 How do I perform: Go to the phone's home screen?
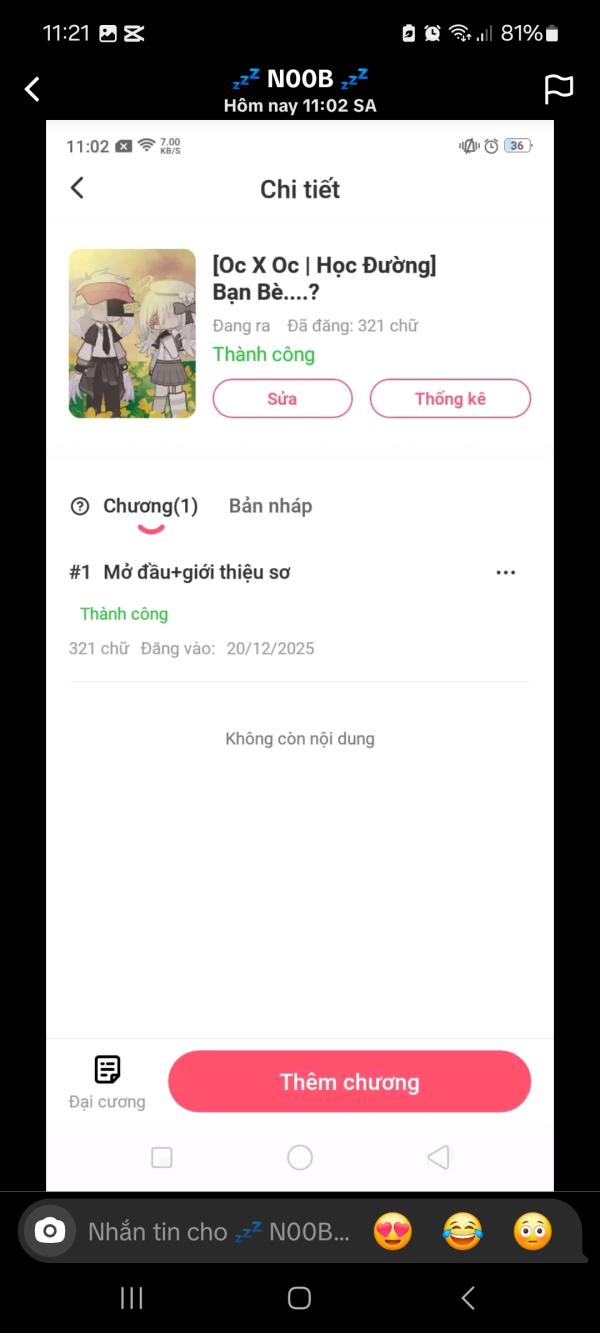coord(299,1298)
